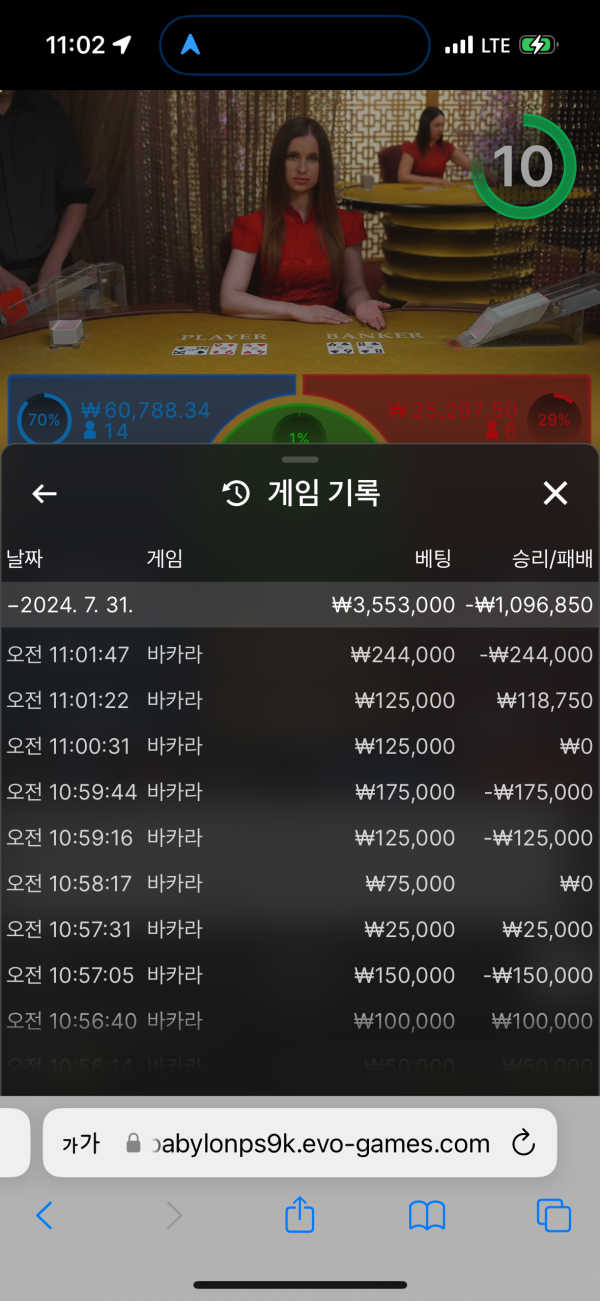The width and height of the screenshot is (600, 1301).
Task: Go back from the 게임 기록 panel
Action: point(44,493)
